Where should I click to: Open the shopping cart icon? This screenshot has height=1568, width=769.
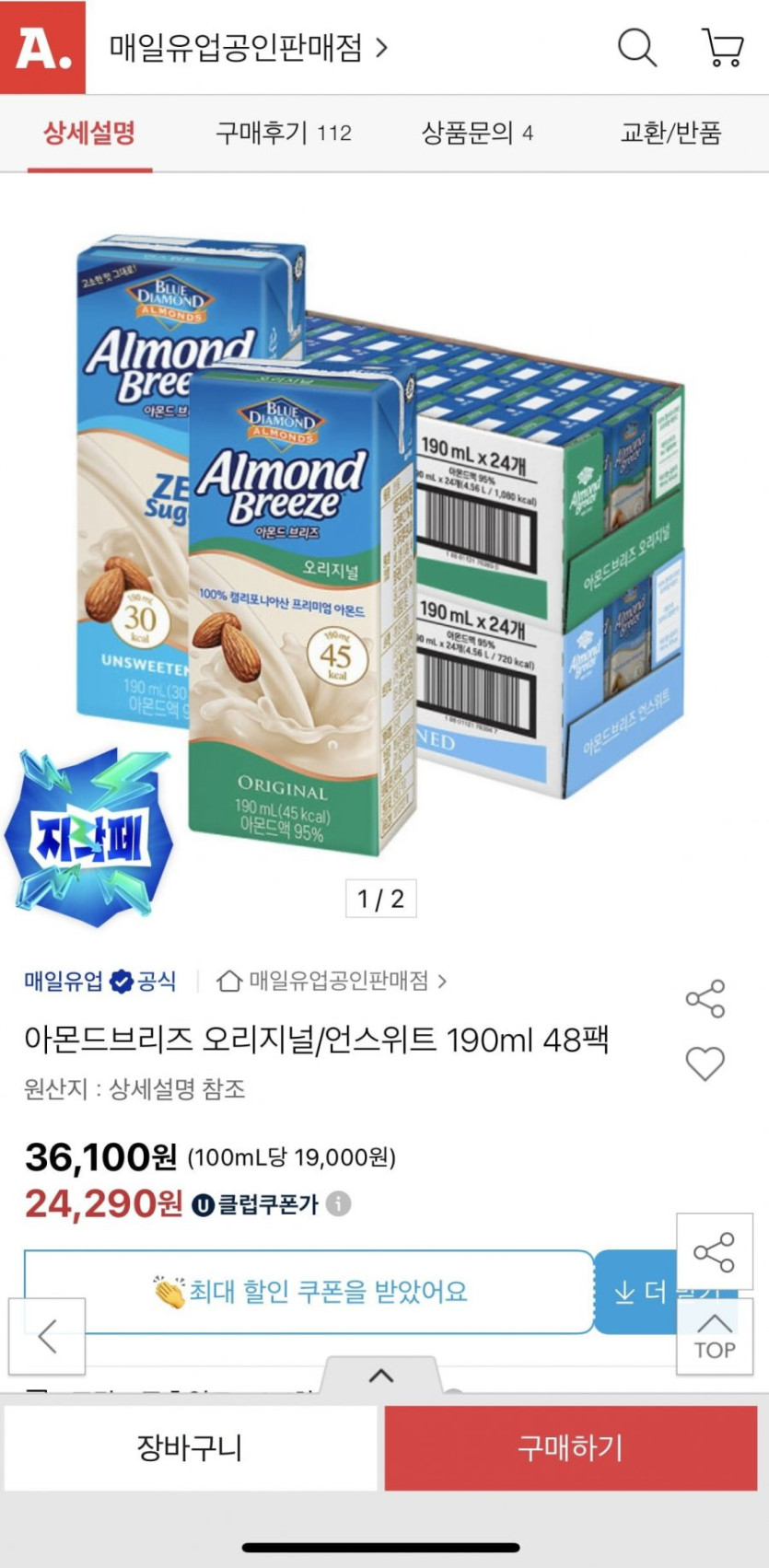723,47
